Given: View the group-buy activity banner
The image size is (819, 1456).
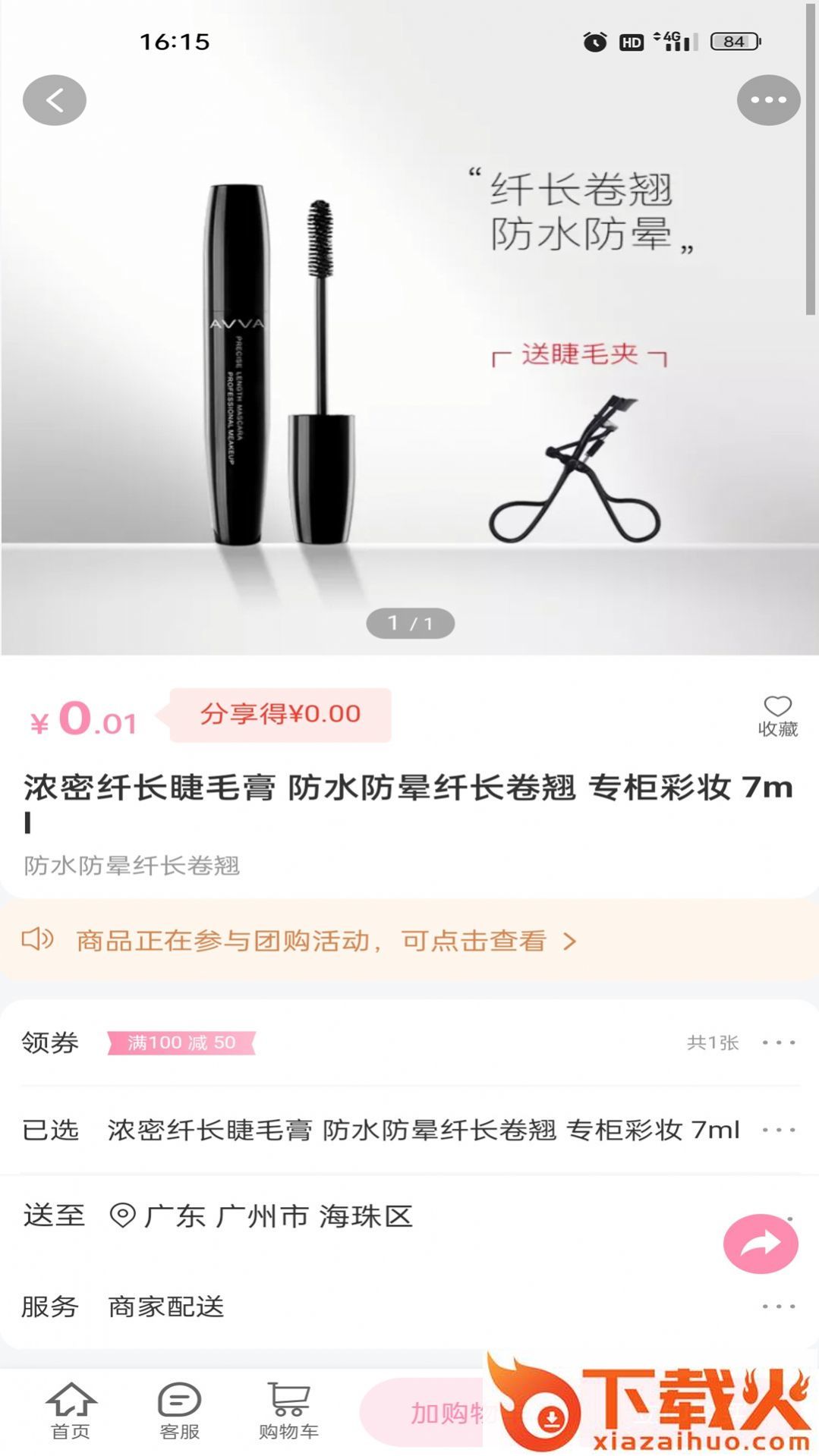Looking at the screenshot, I should pyautogui.click(x=409, y=941).
